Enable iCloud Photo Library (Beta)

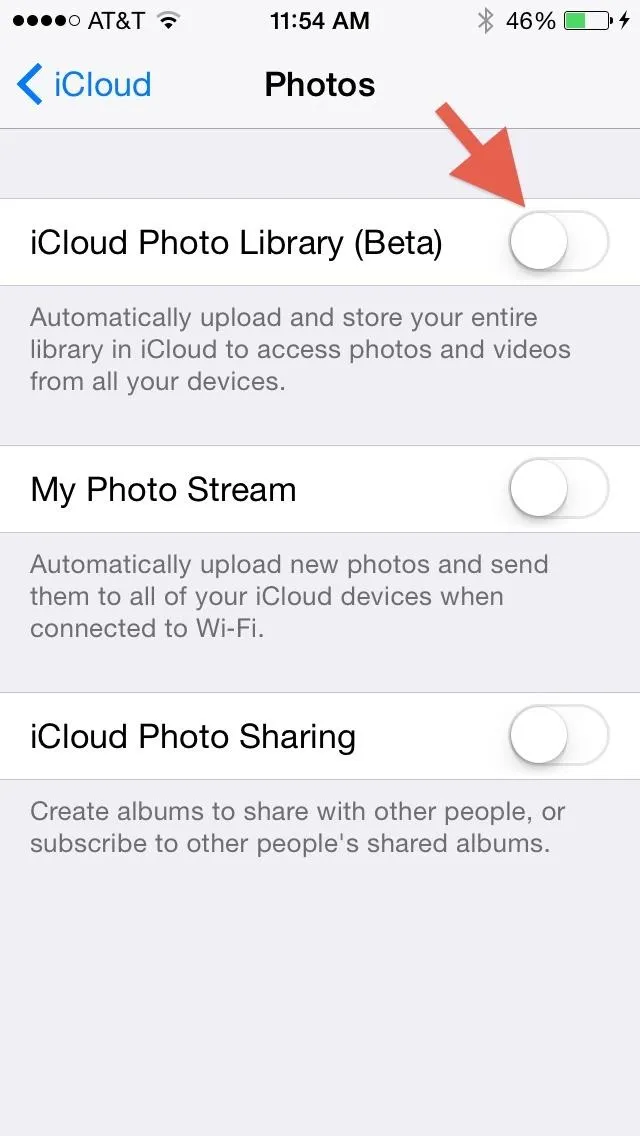pos(559,241)
